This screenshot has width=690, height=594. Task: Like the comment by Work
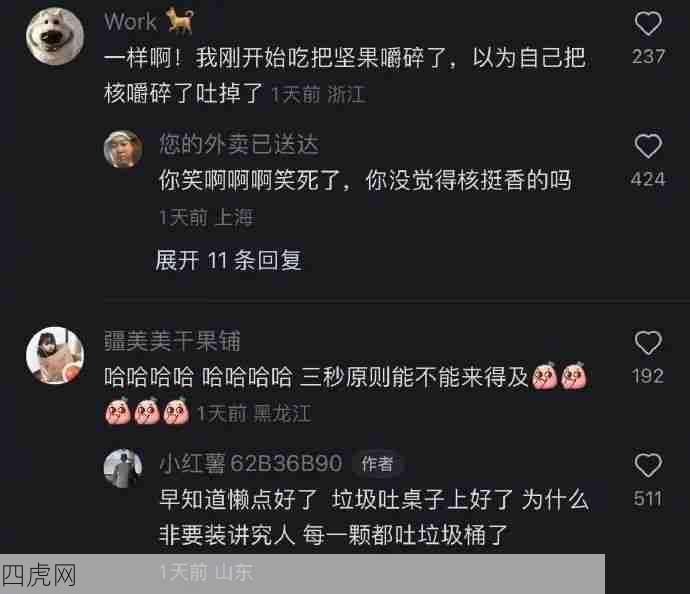[648, 24]
